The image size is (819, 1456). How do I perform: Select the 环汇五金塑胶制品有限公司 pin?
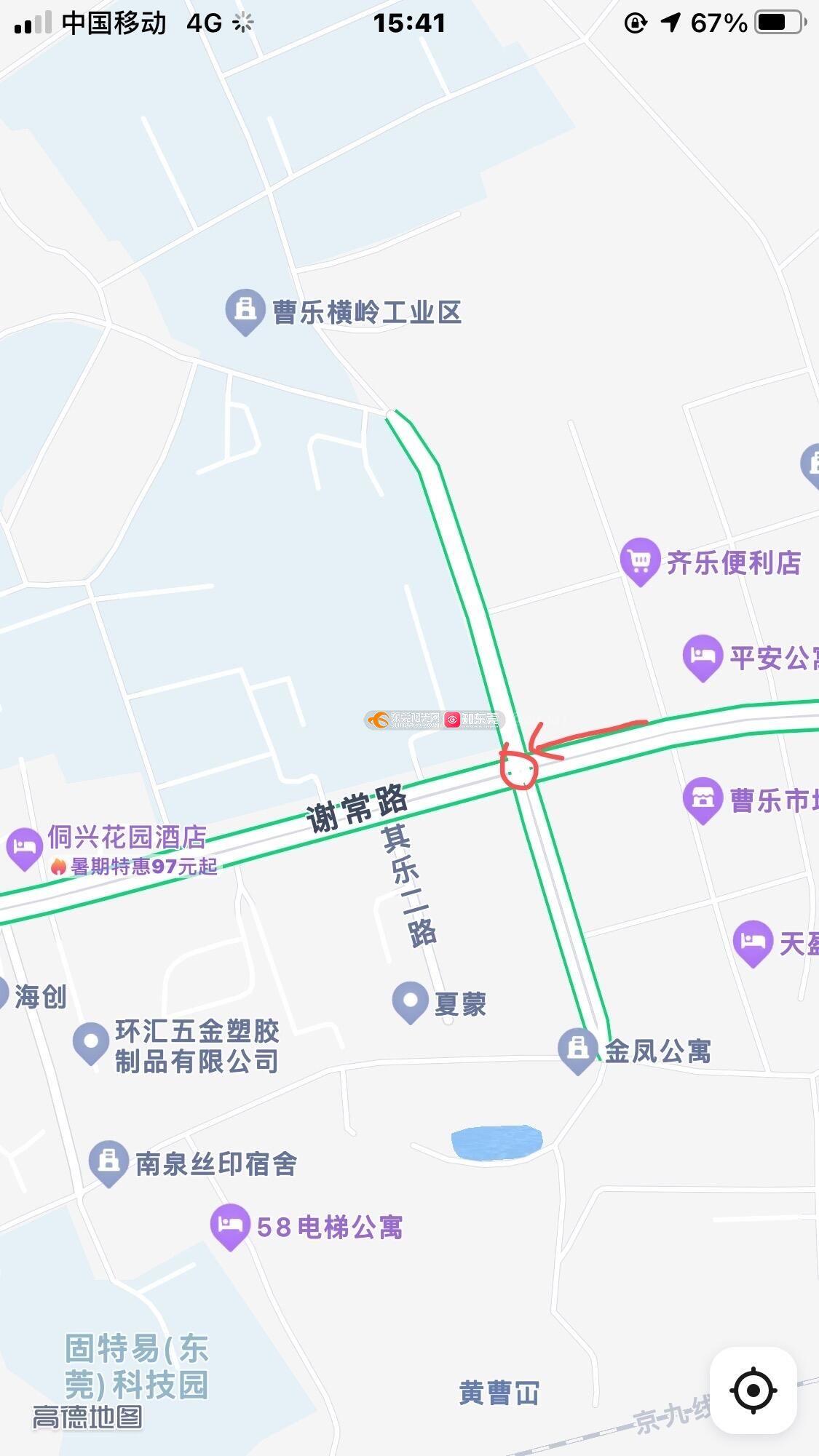click(91, 1044)
